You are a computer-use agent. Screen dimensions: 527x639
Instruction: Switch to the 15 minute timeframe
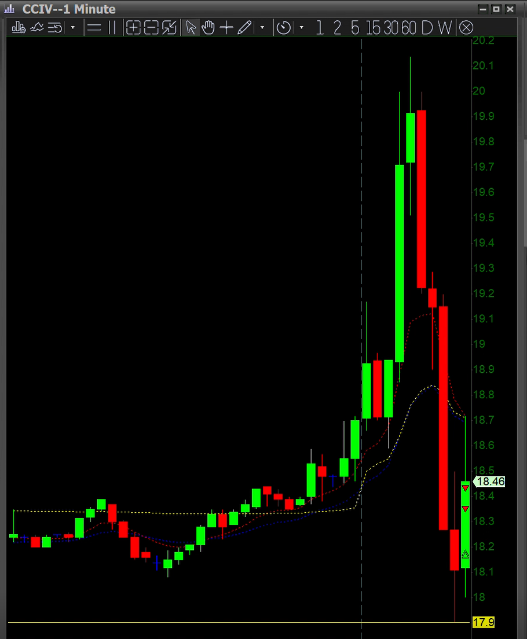pos(373,28)
